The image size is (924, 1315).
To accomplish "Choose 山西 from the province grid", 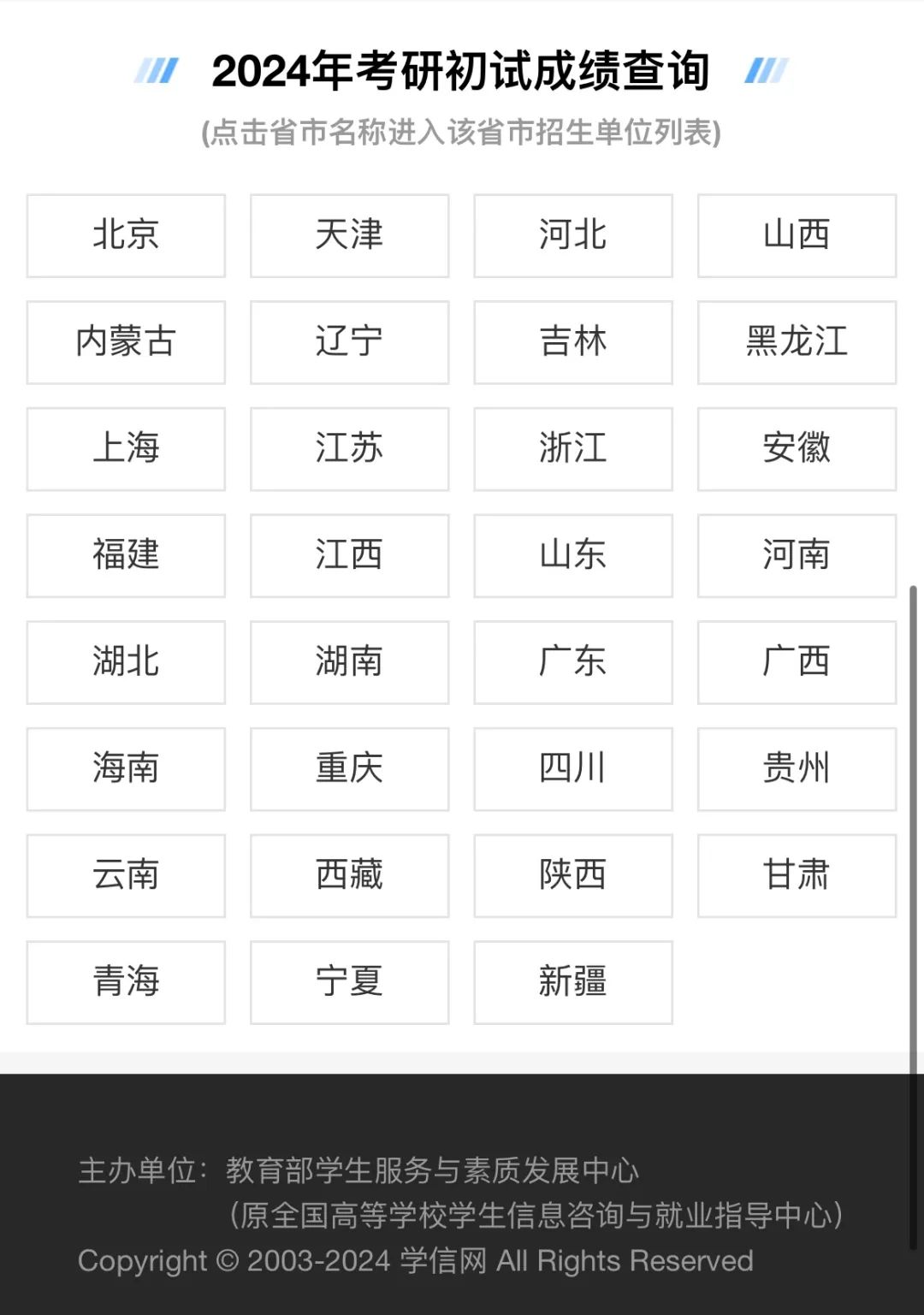I will (797, 235).
